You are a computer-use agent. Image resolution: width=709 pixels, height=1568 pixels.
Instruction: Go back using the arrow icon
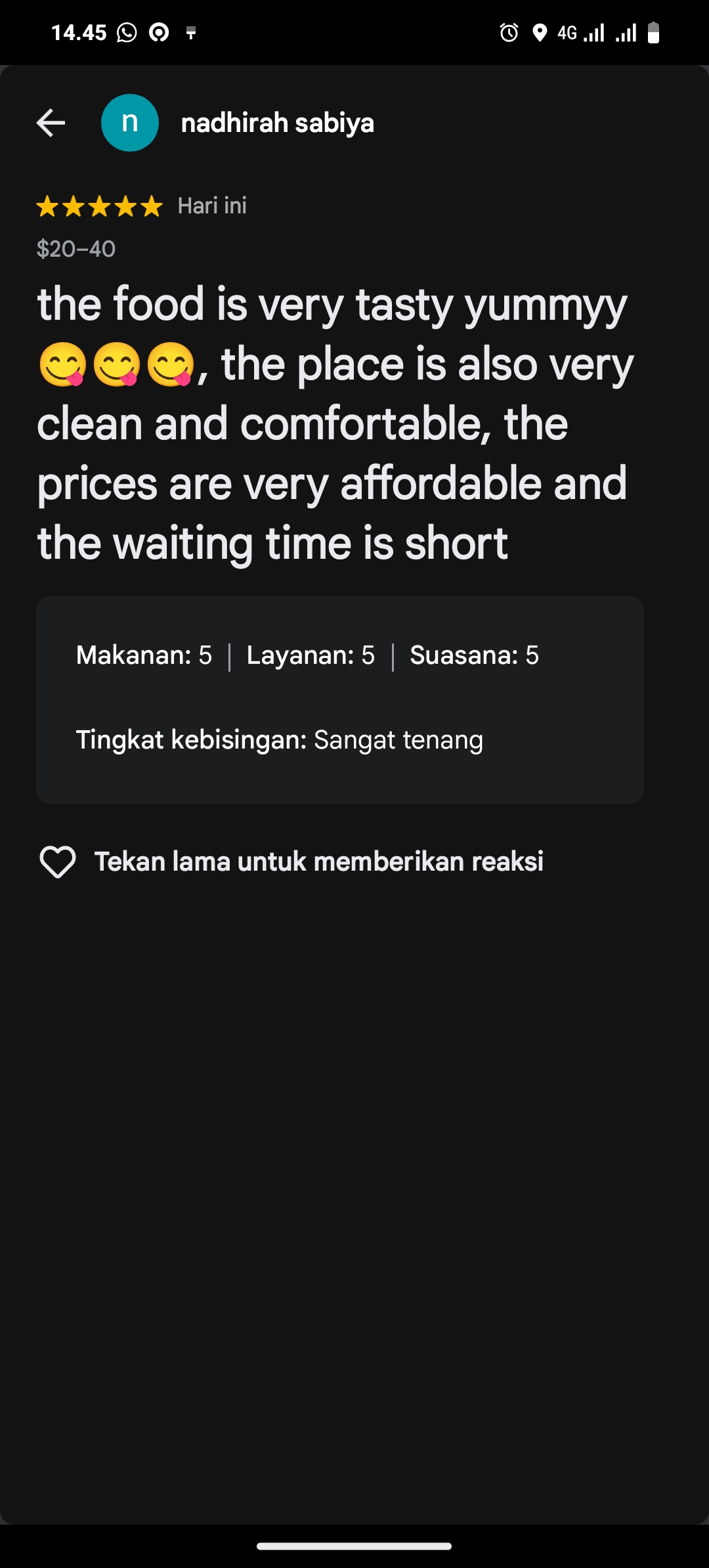click(51, 123)
